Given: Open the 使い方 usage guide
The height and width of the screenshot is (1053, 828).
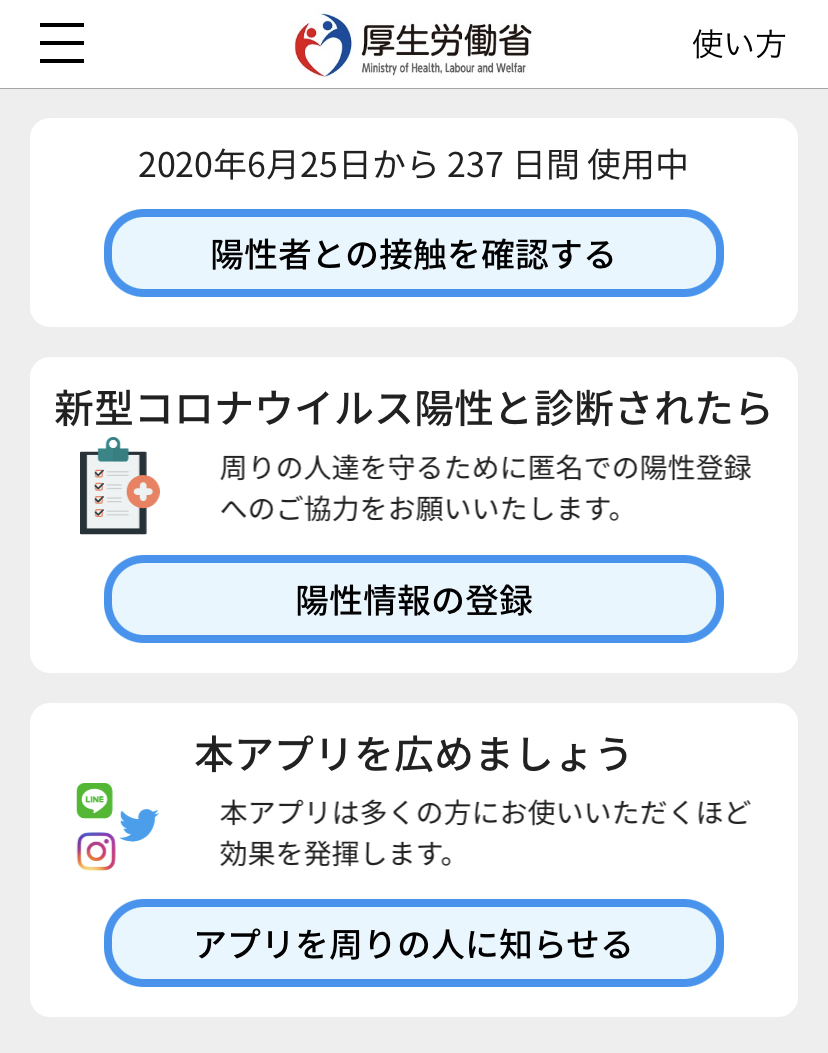Looking at the screenshot, I should (x=738, y=44).
